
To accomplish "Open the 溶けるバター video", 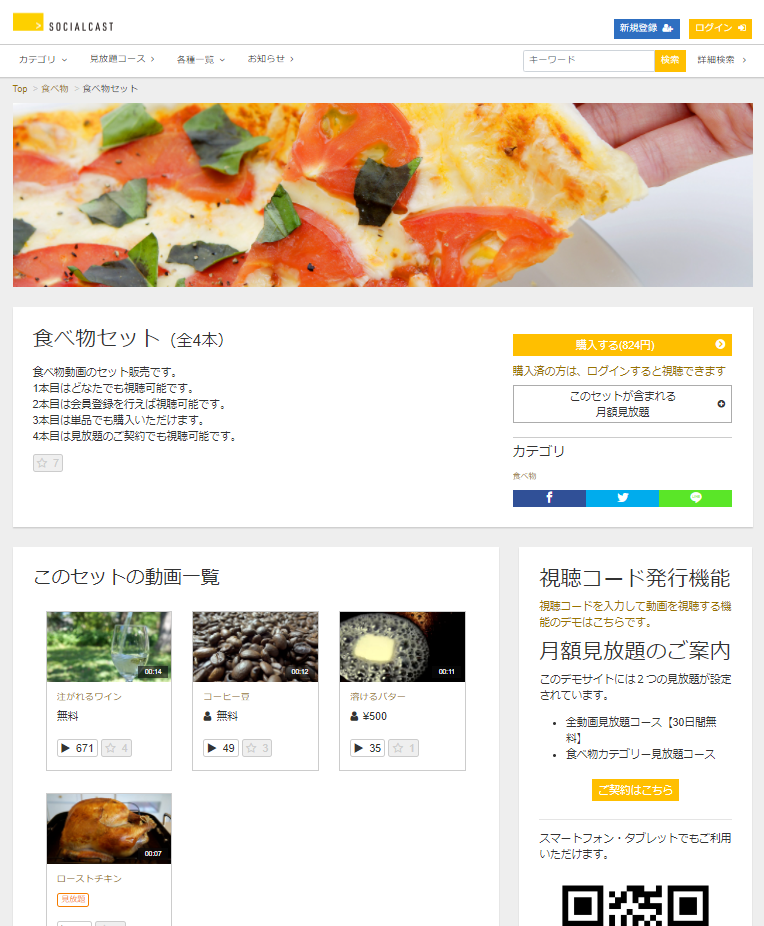I will click(x=402, y=647).
